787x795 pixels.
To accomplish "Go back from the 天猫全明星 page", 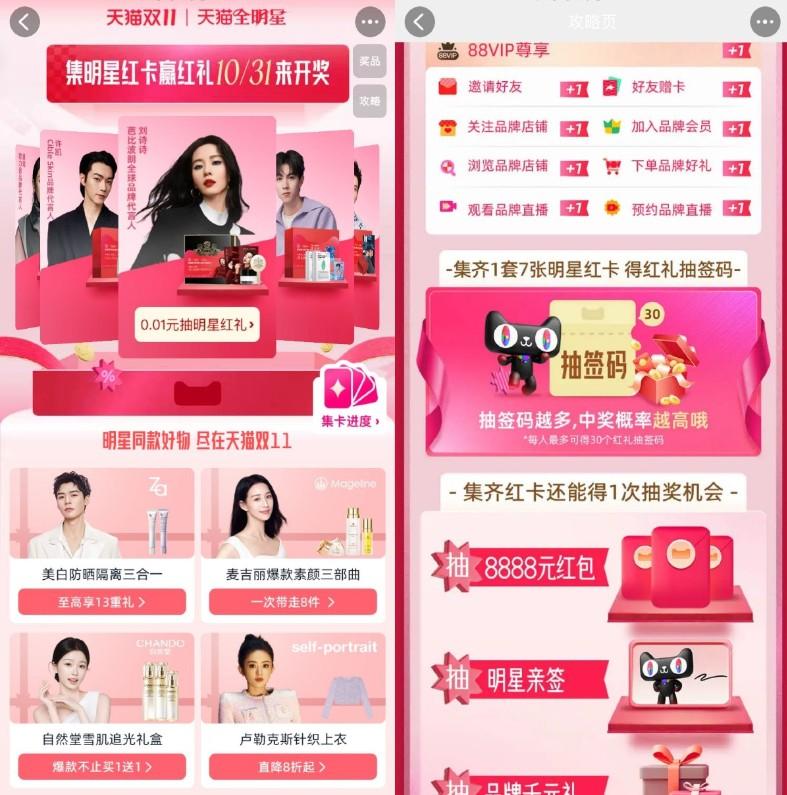I will [23, 21].
